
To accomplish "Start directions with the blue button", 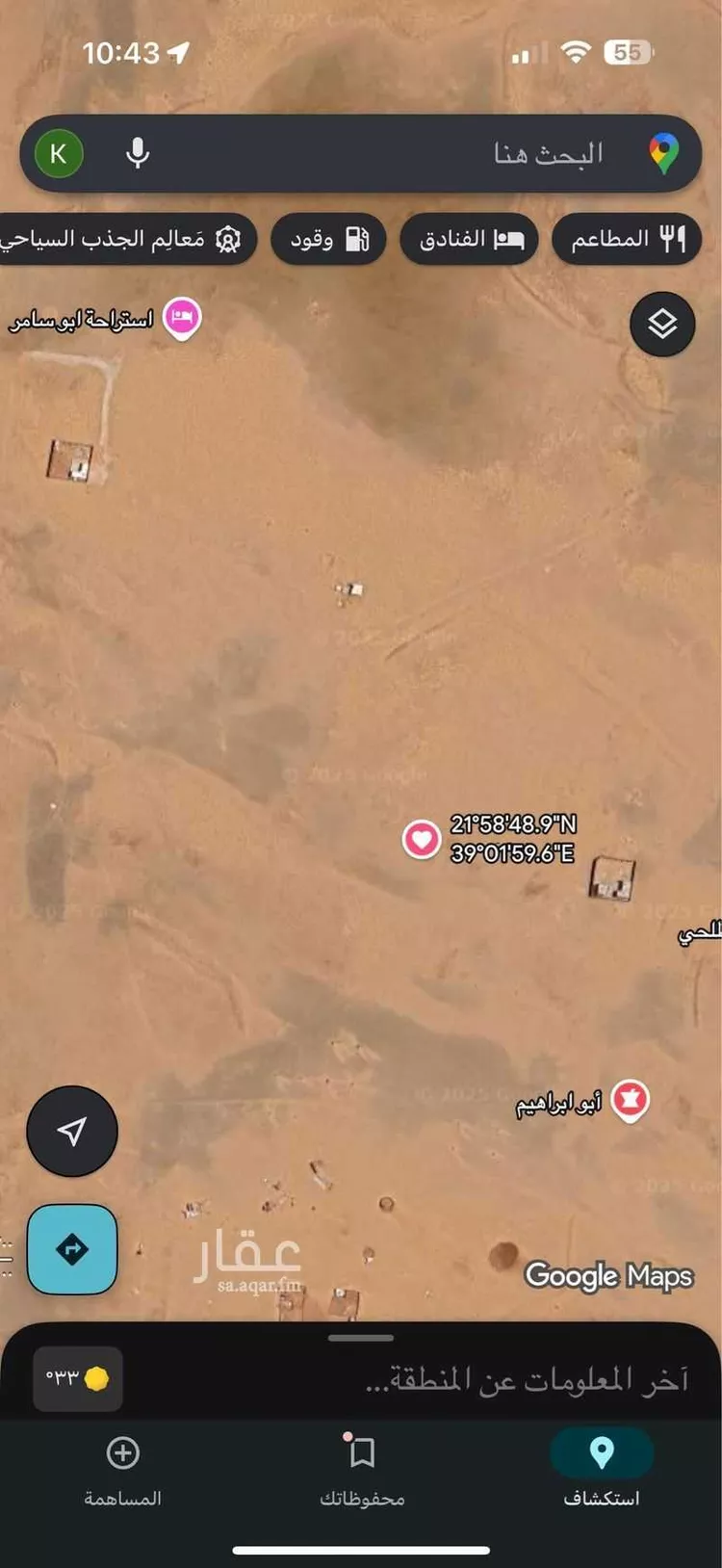I will [x=72, y=1249].
